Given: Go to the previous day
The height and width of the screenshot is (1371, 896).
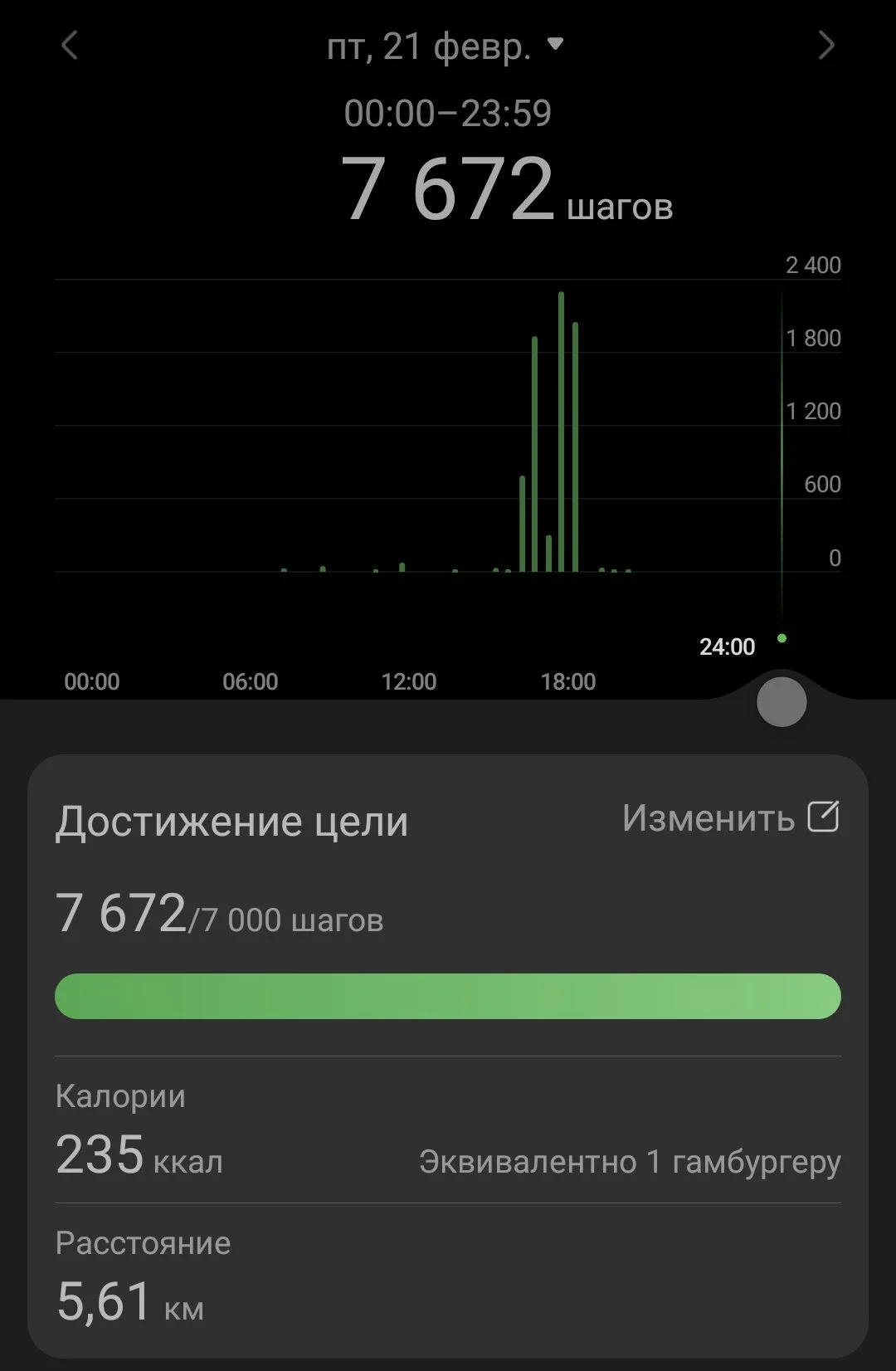Looking at the screenshot, I should coord(70,46).
